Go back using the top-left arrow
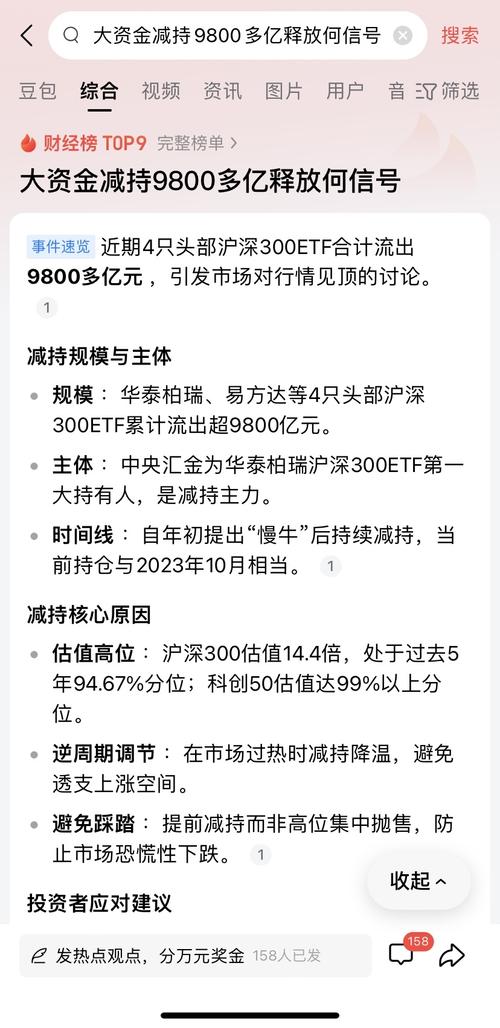Screen dimensions: 500x1028 (26, 35)
